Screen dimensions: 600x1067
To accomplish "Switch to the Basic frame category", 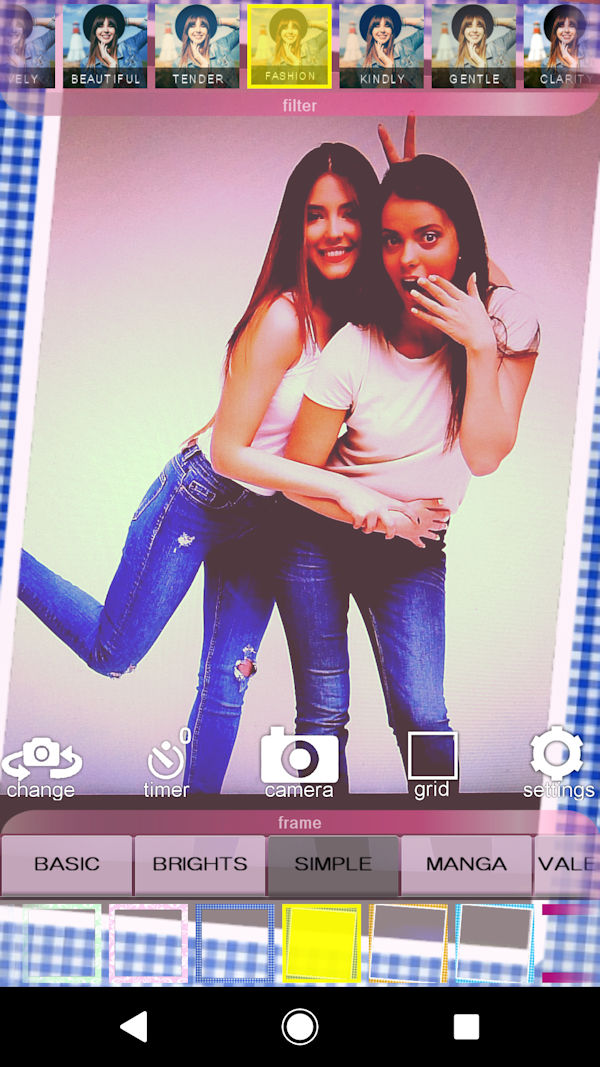I will click(67, 864).
